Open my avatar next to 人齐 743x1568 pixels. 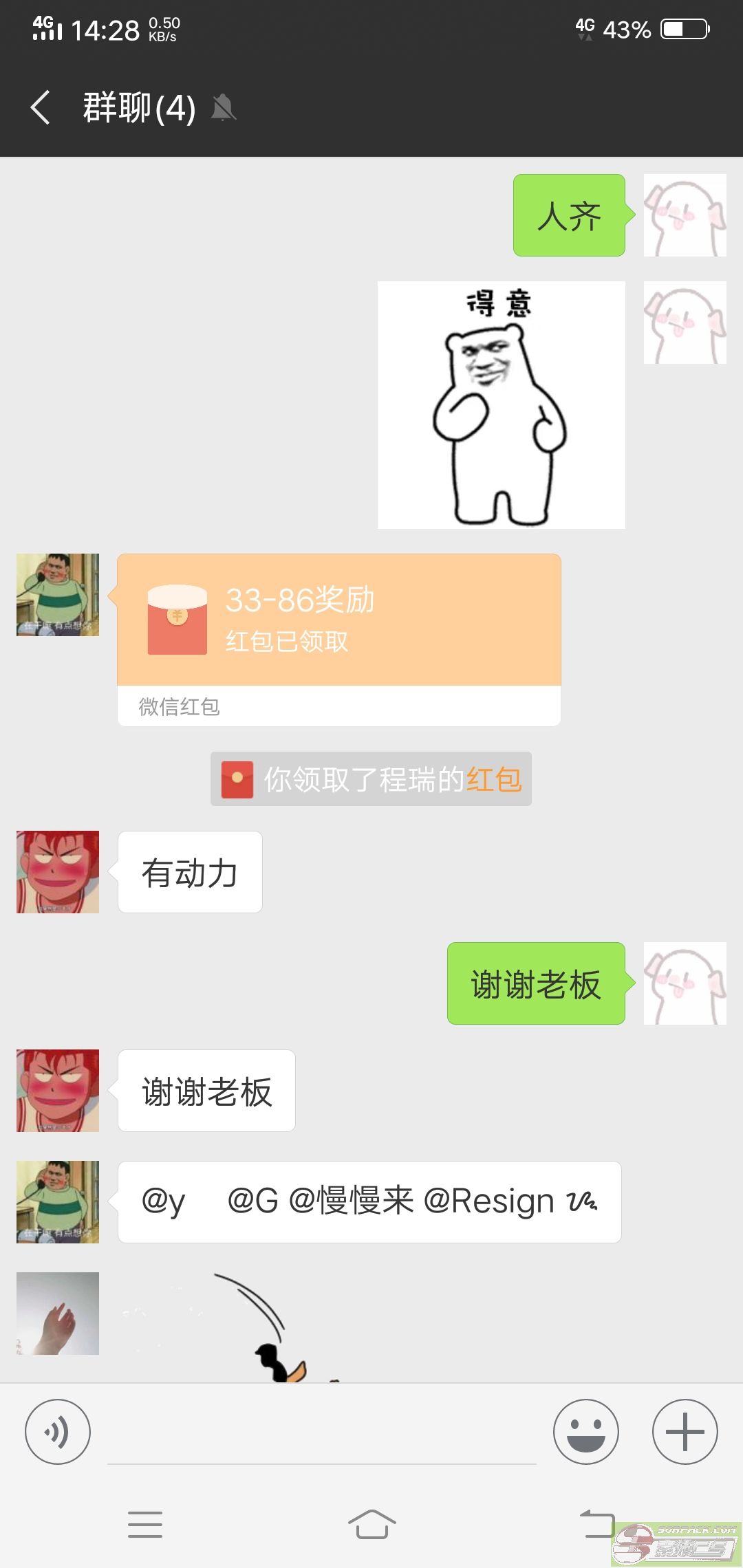point(685,215)
